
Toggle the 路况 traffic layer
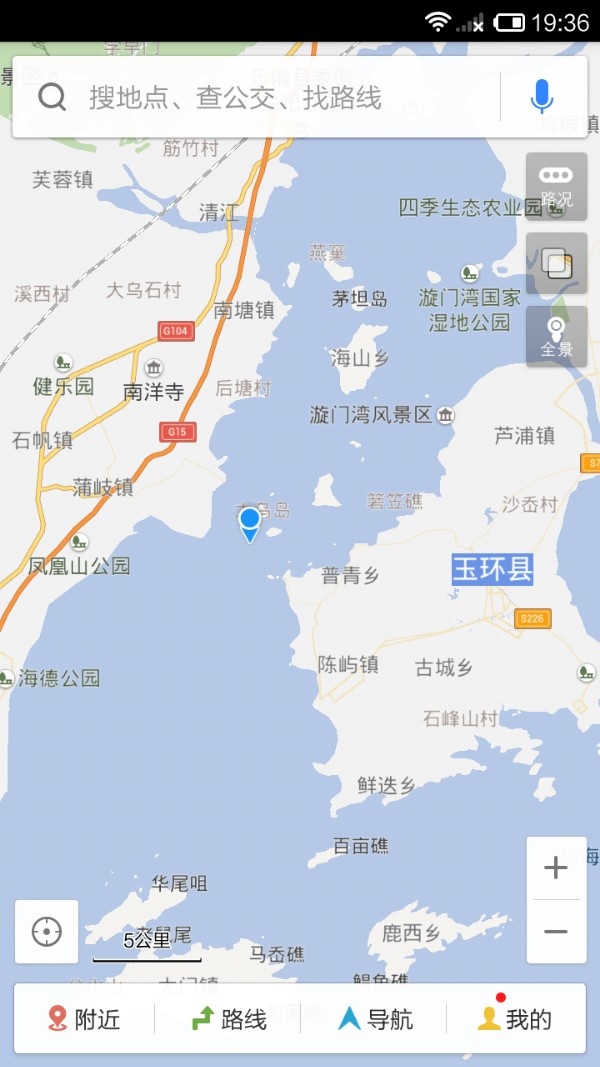[x=556, y=184]
